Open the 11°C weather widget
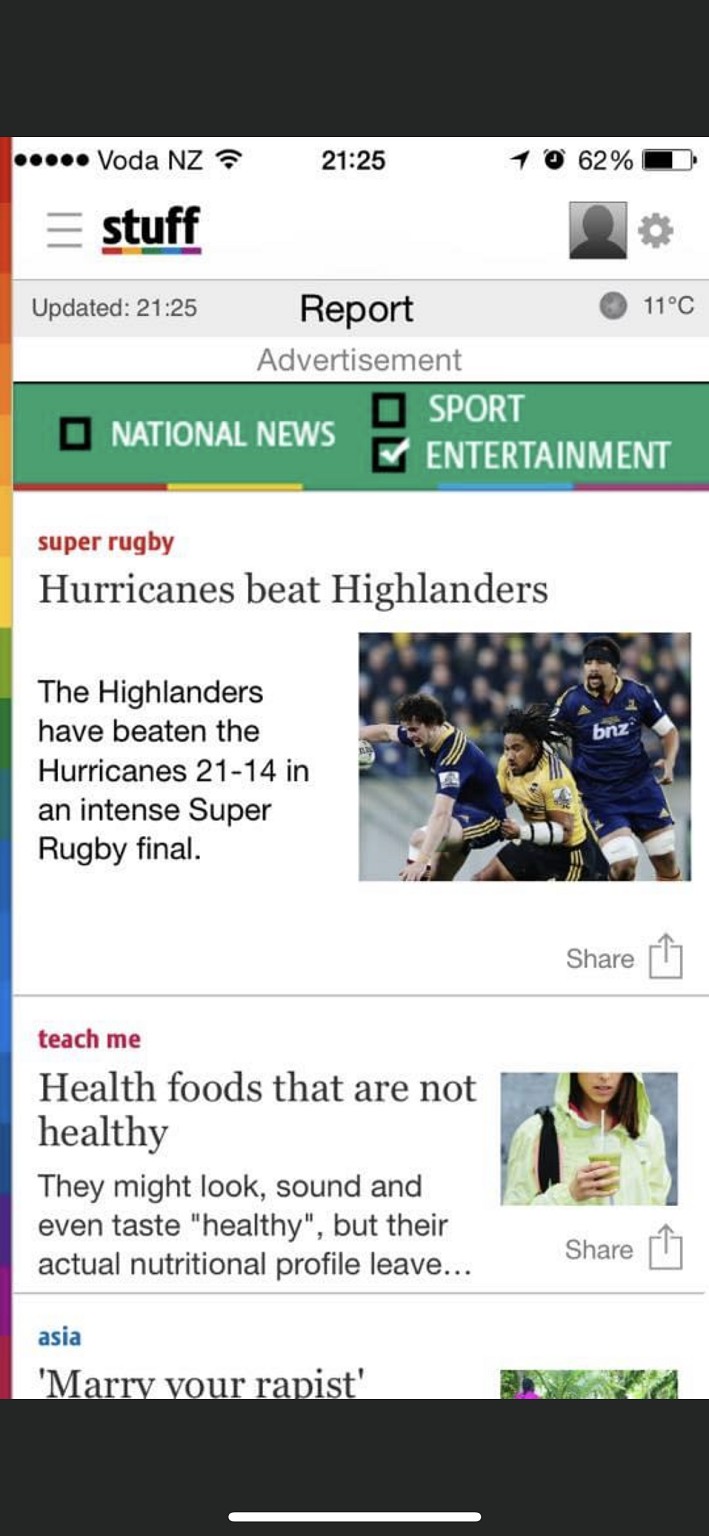This screenshot has width=709, height=1536. 647,306
